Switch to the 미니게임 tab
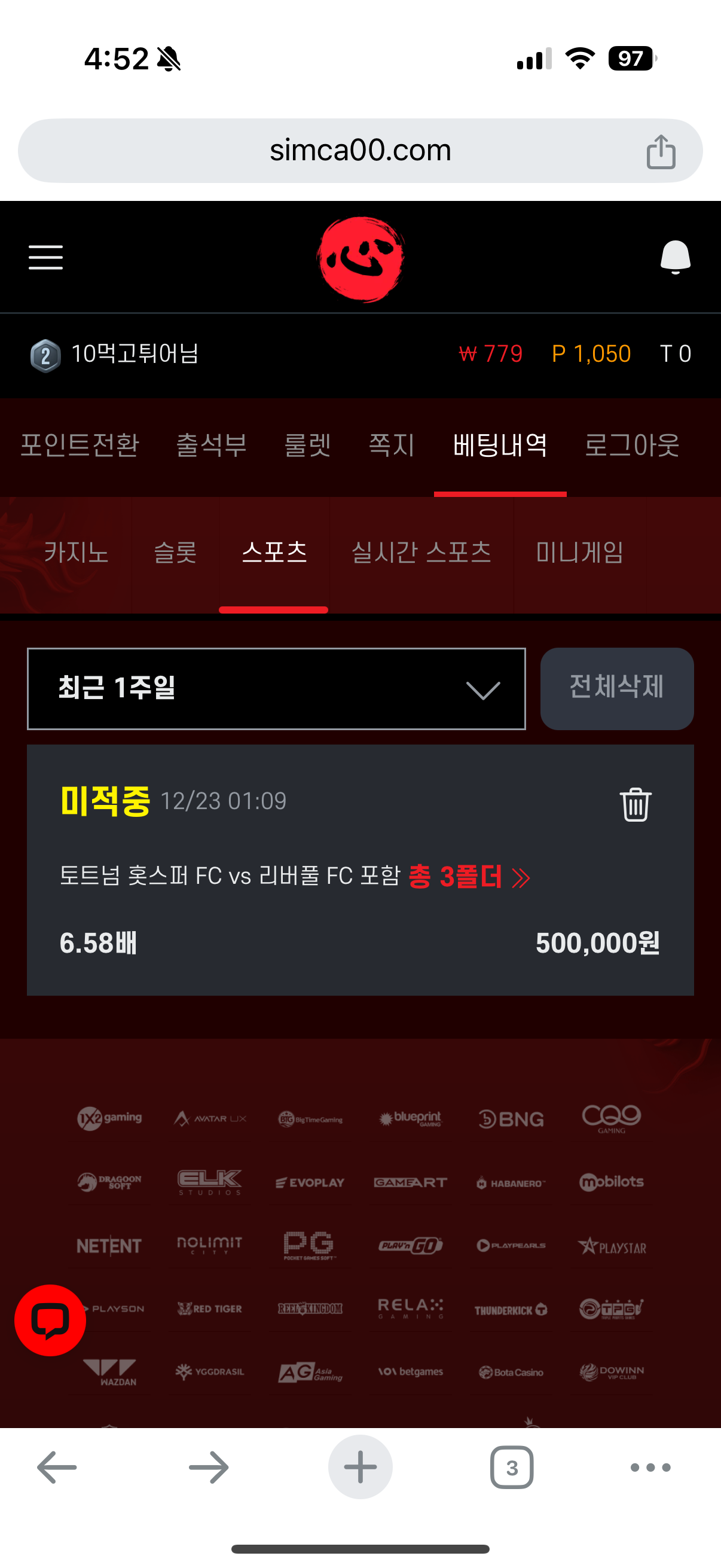721x1568 pixels. click(x=579, y=552)
